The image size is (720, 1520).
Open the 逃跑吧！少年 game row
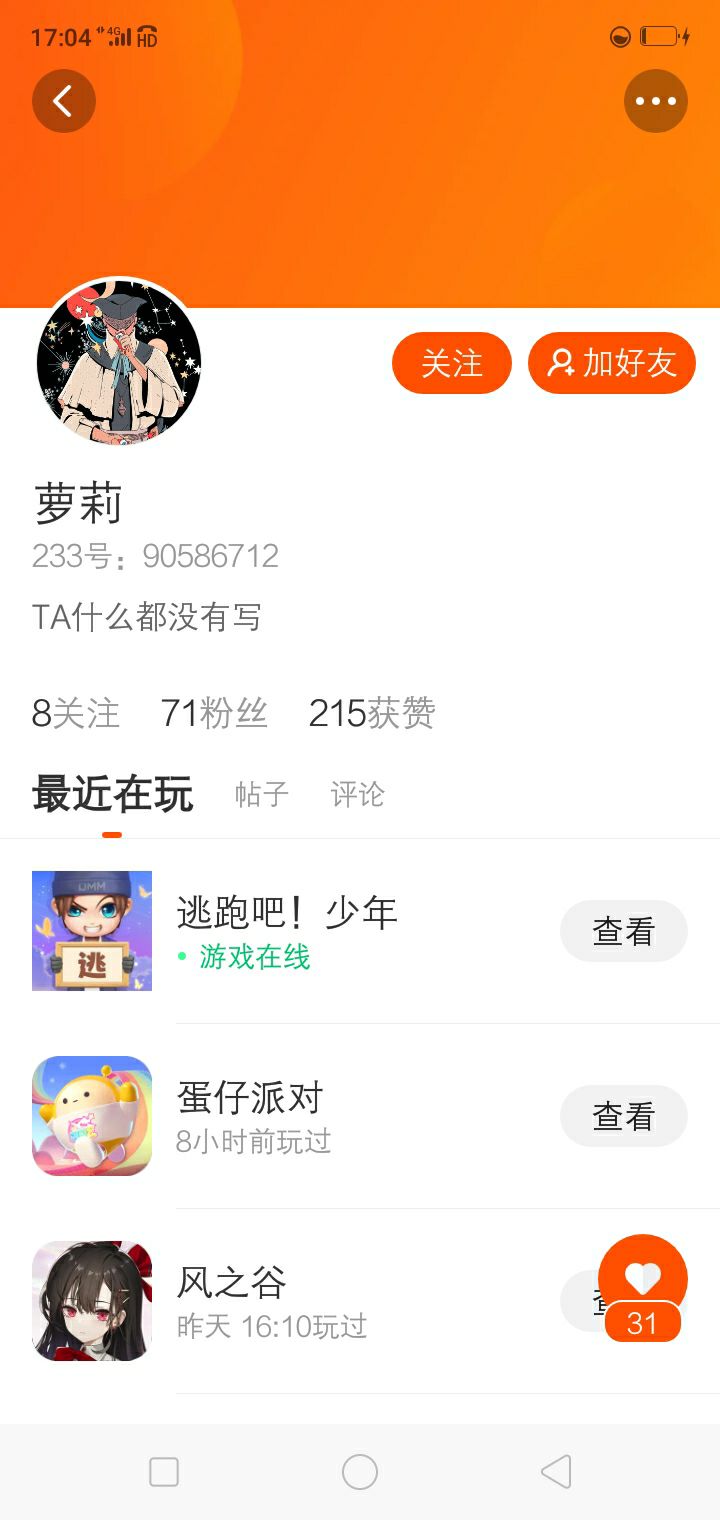click(360, 931)
